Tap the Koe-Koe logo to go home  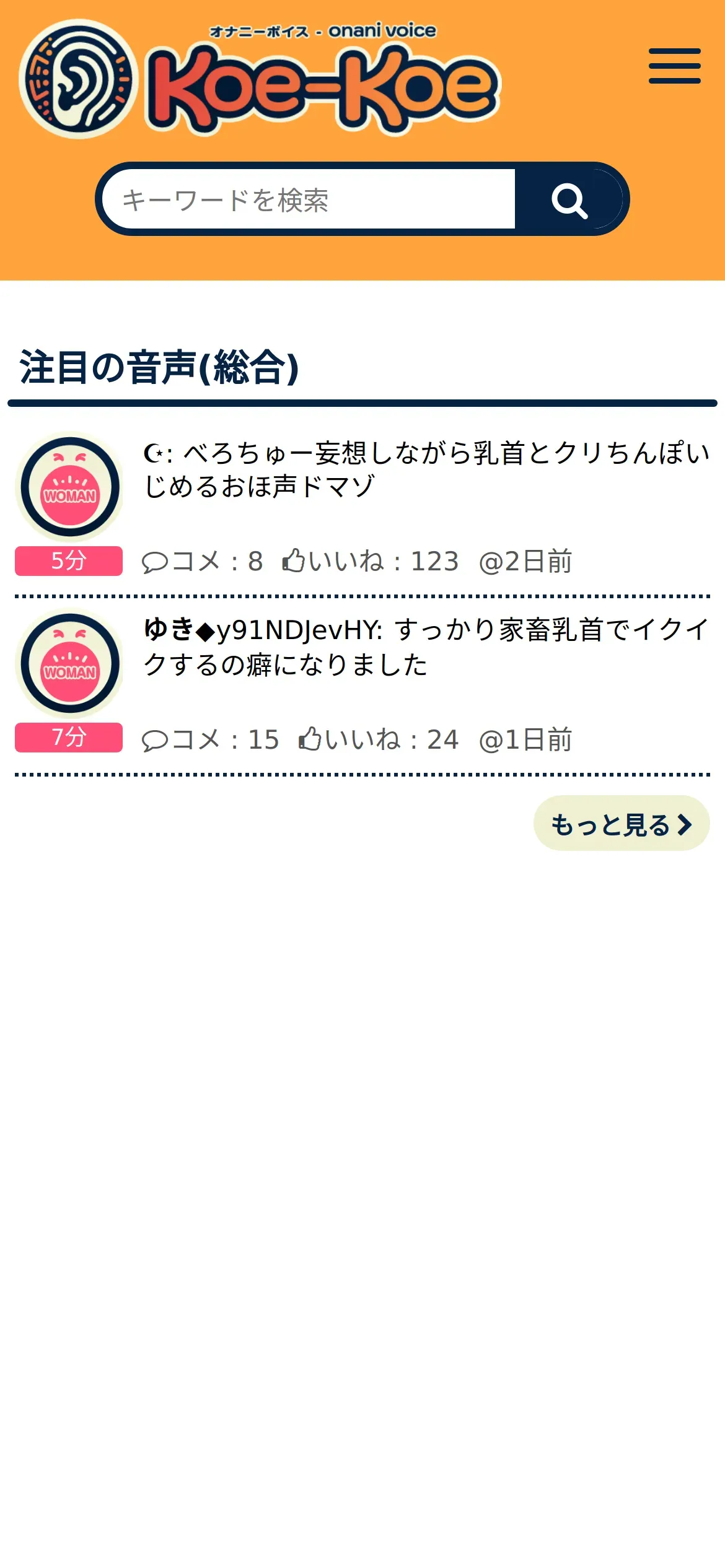tap(259, 79)
